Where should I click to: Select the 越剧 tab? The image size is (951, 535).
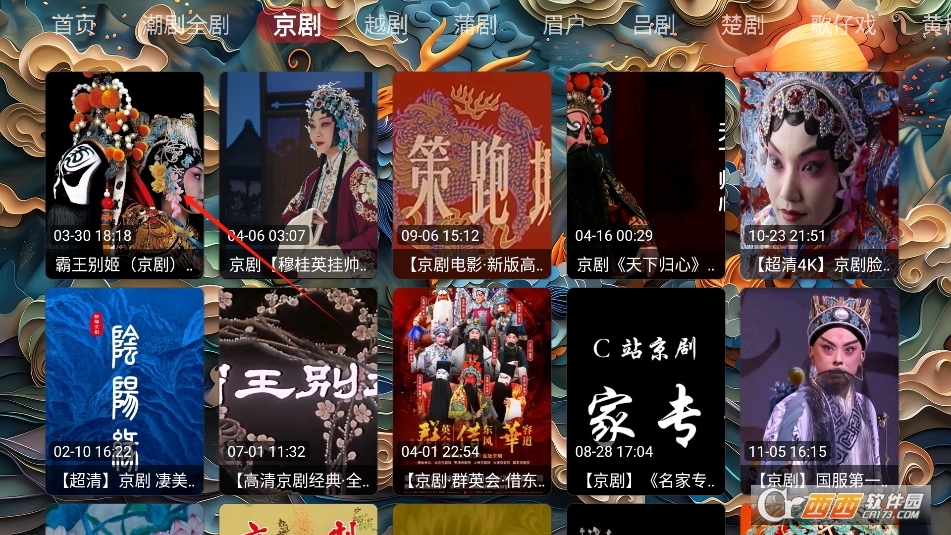click(386, 25)
